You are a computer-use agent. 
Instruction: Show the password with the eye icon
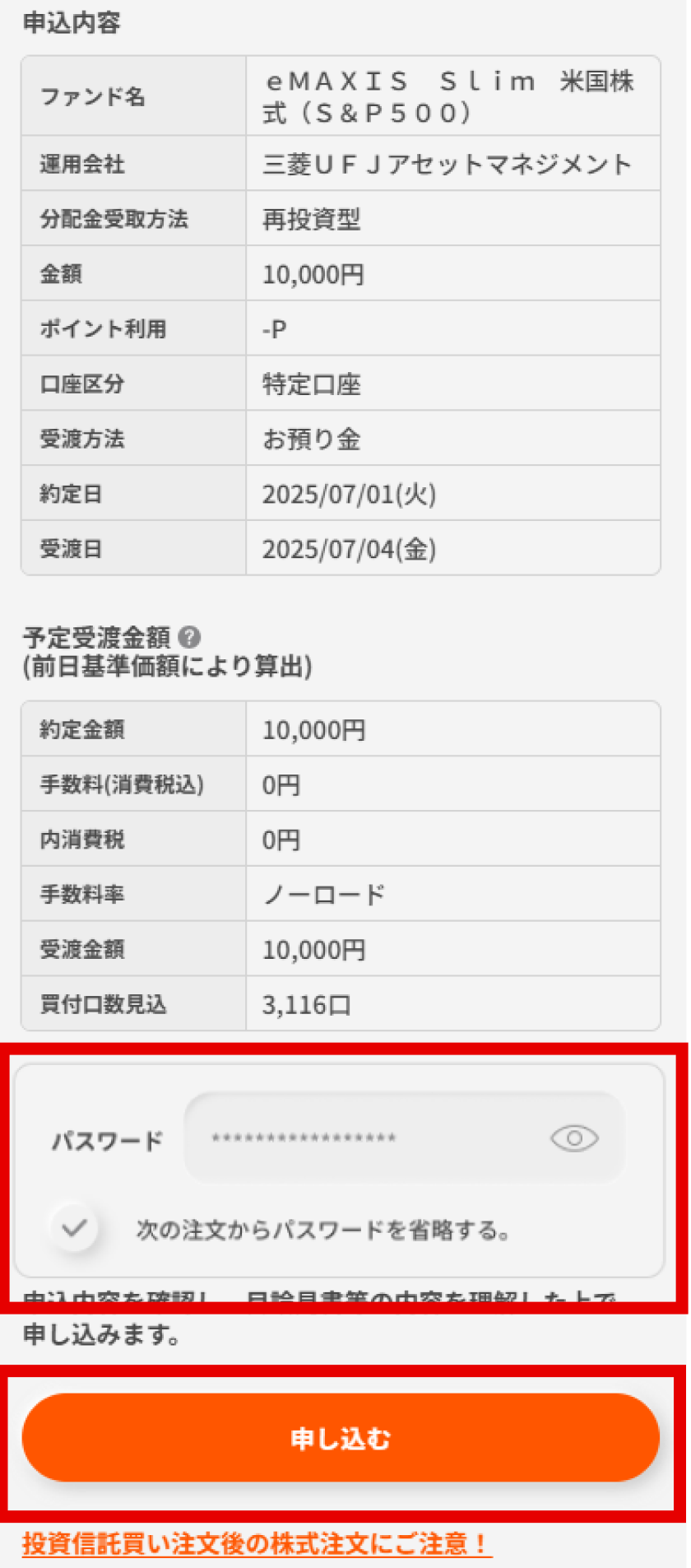(x=573, y=1138)
